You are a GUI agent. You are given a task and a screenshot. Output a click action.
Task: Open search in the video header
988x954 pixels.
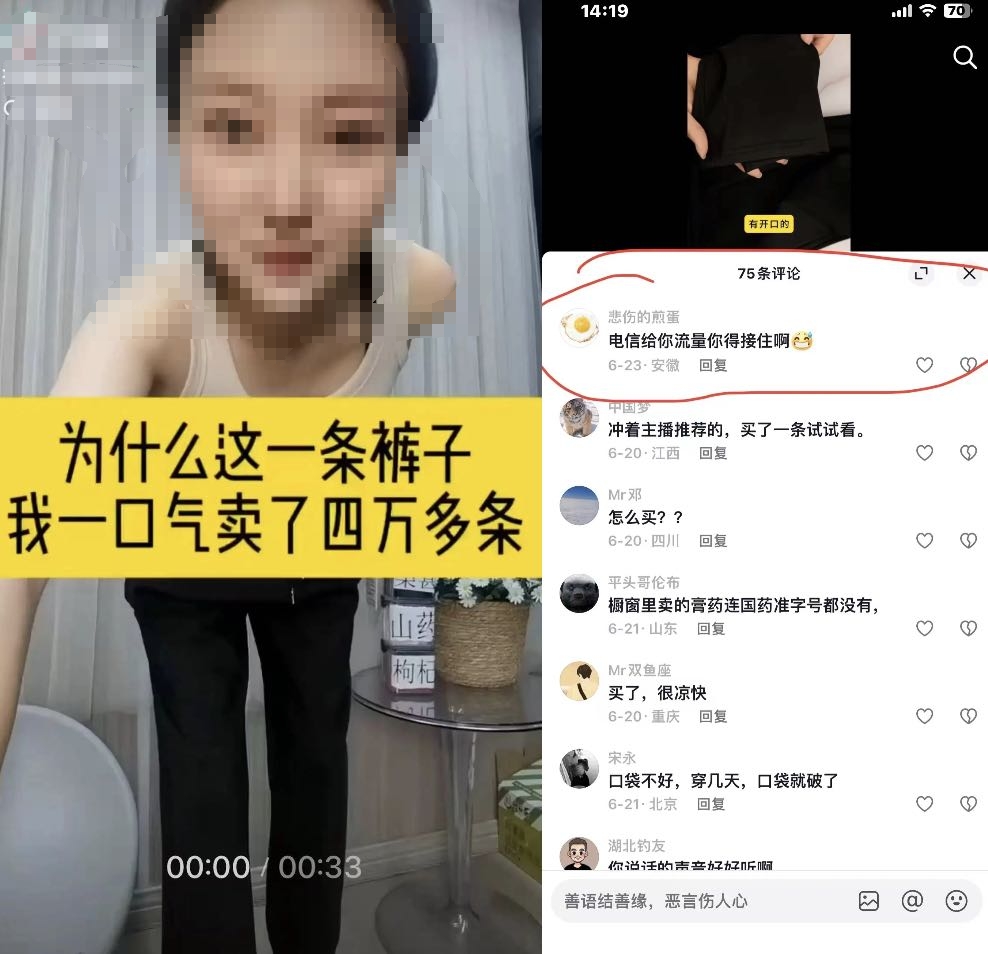click(964, 58)
